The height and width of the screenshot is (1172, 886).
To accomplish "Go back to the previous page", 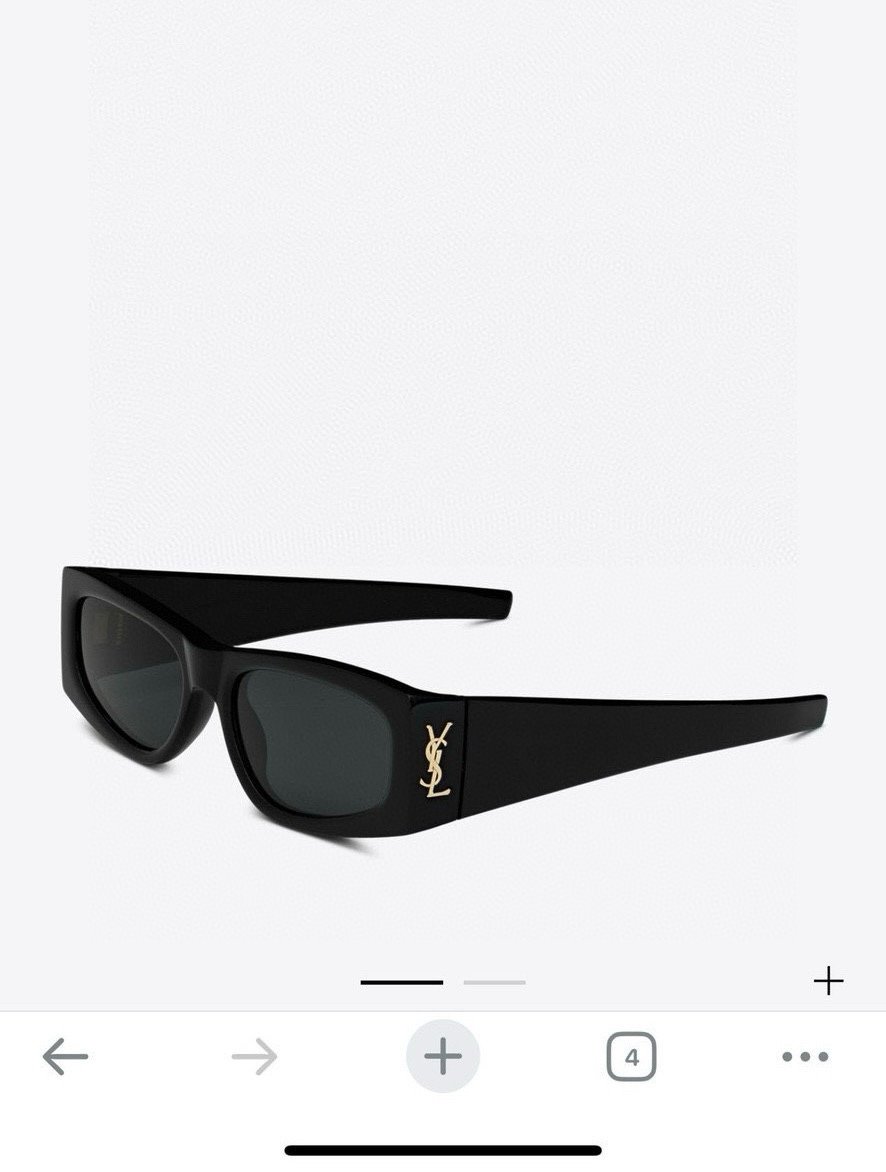I will click(x=65, y=1056).
